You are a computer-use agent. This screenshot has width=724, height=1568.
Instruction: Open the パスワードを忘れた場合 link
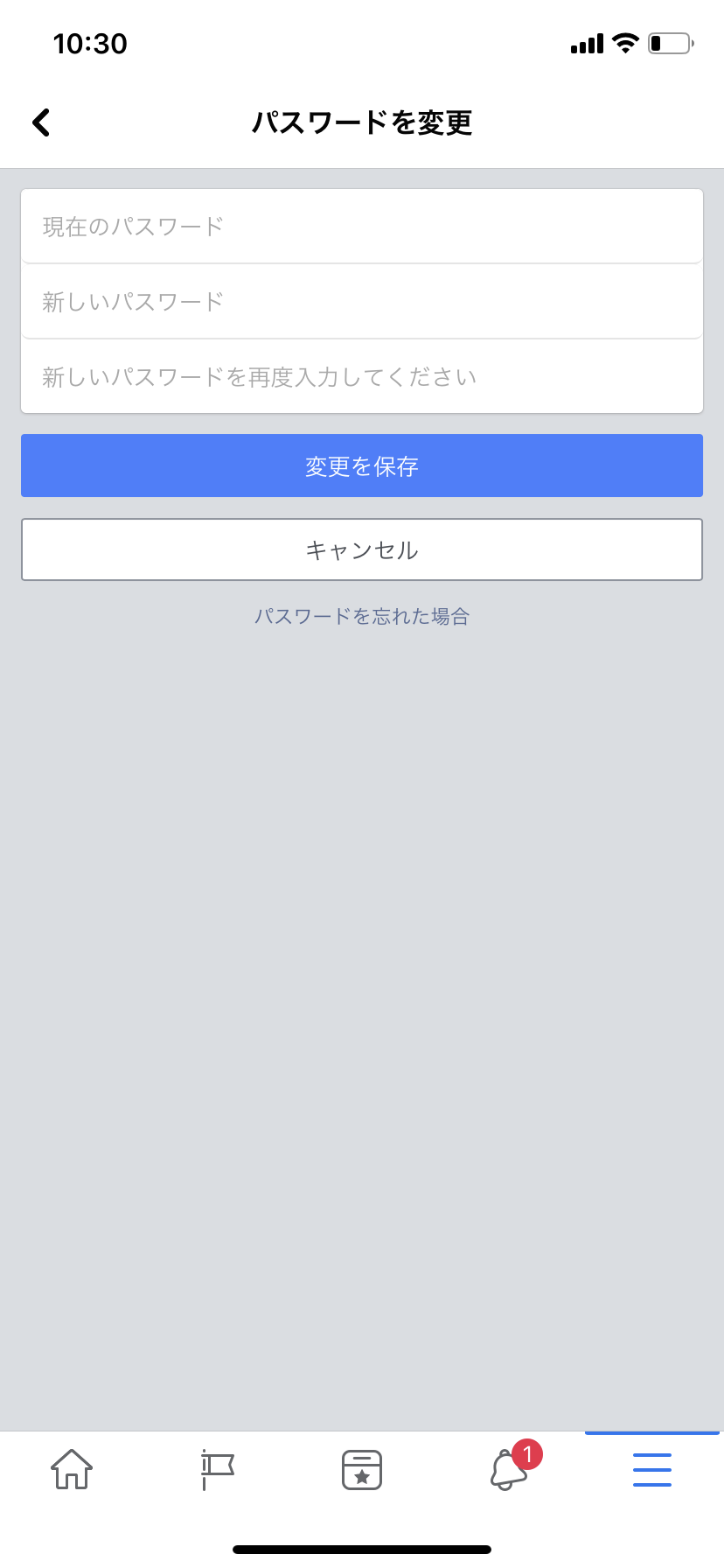(362, 616)
